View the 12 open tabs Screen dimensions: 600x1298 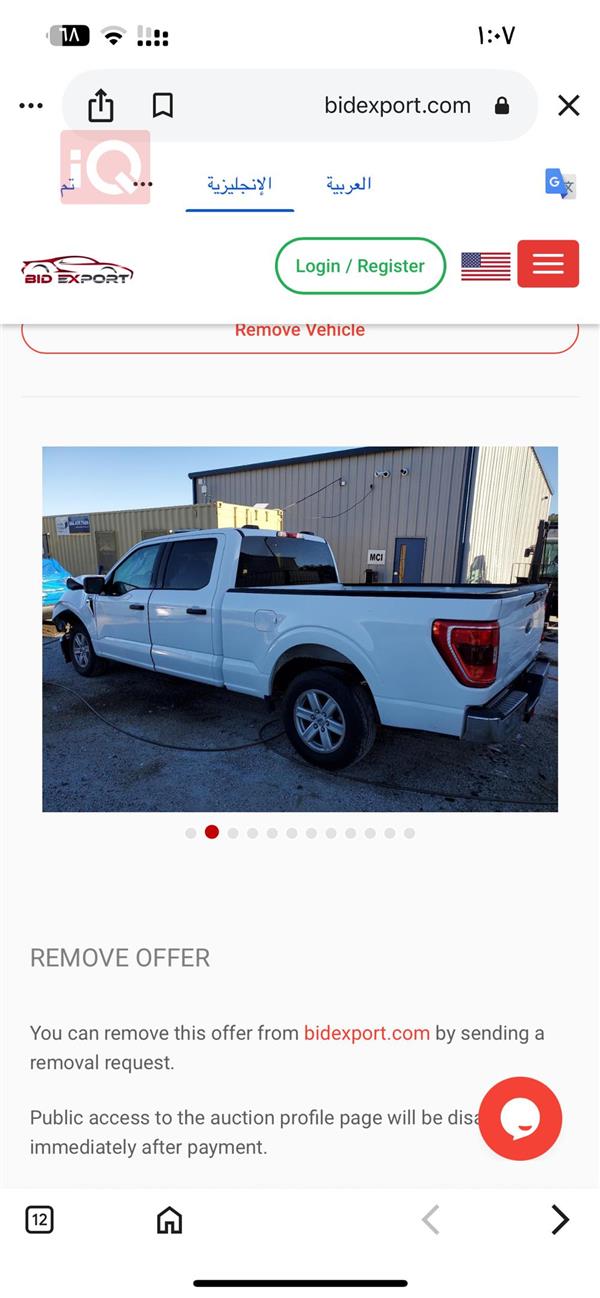coord(39,1219)
